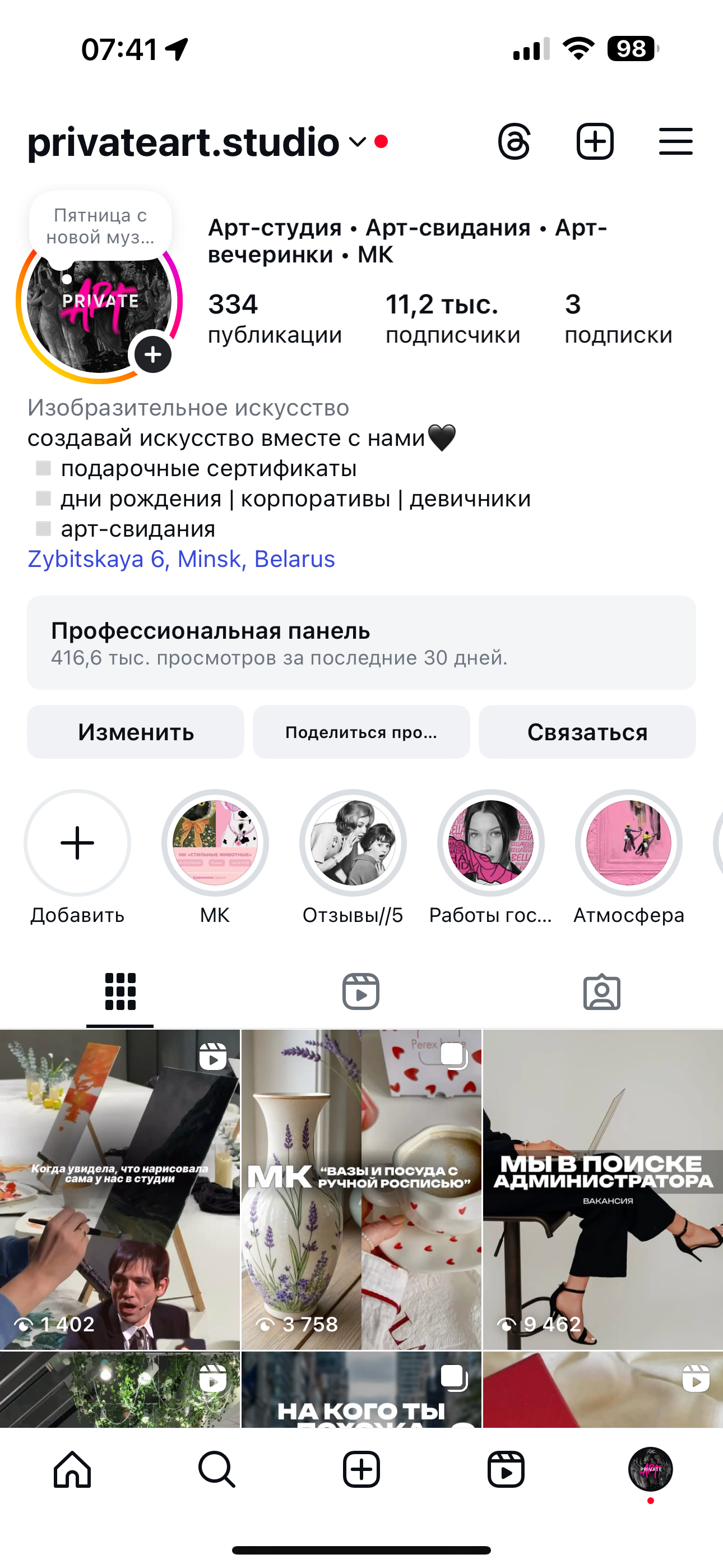723x1568 pixels.
Task: Open the hamburger menu
Action: click(x=675, y=142)
